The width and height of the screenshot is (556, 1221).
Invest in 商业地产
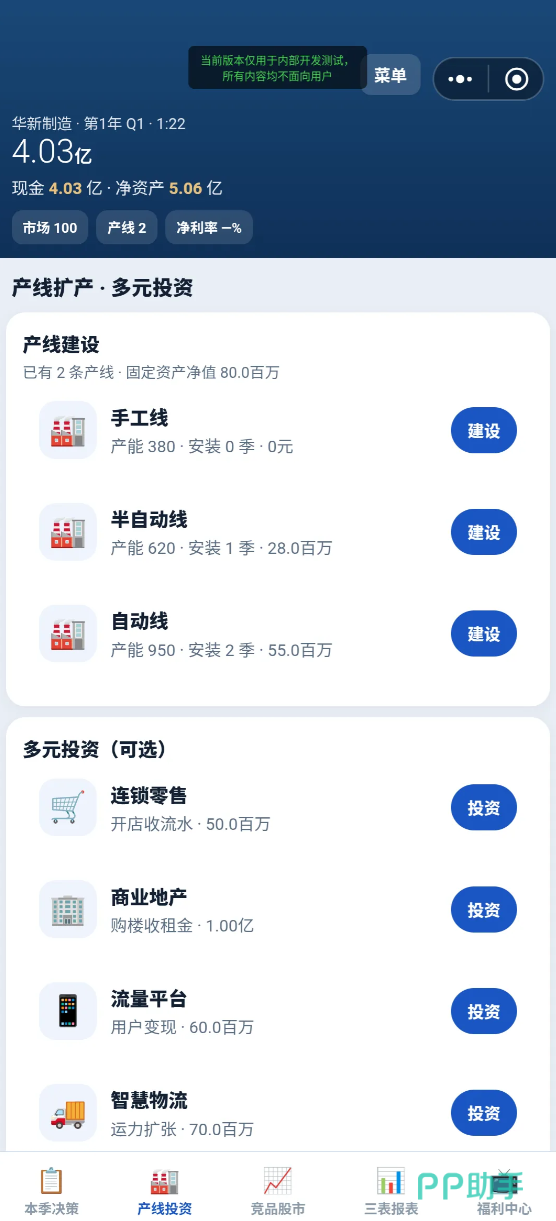(484, 910)
